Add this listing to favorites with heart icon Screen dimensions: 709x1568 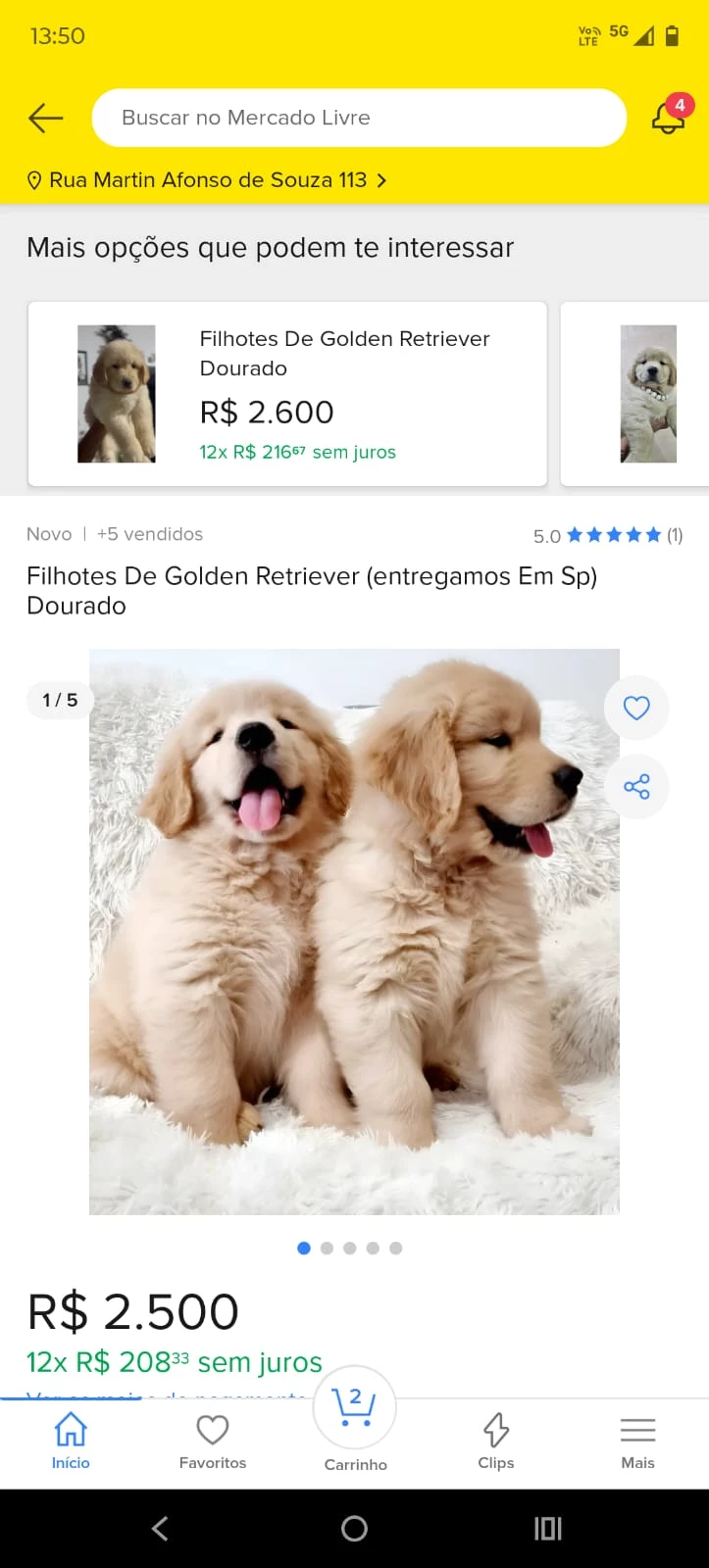tap(636, 708)
